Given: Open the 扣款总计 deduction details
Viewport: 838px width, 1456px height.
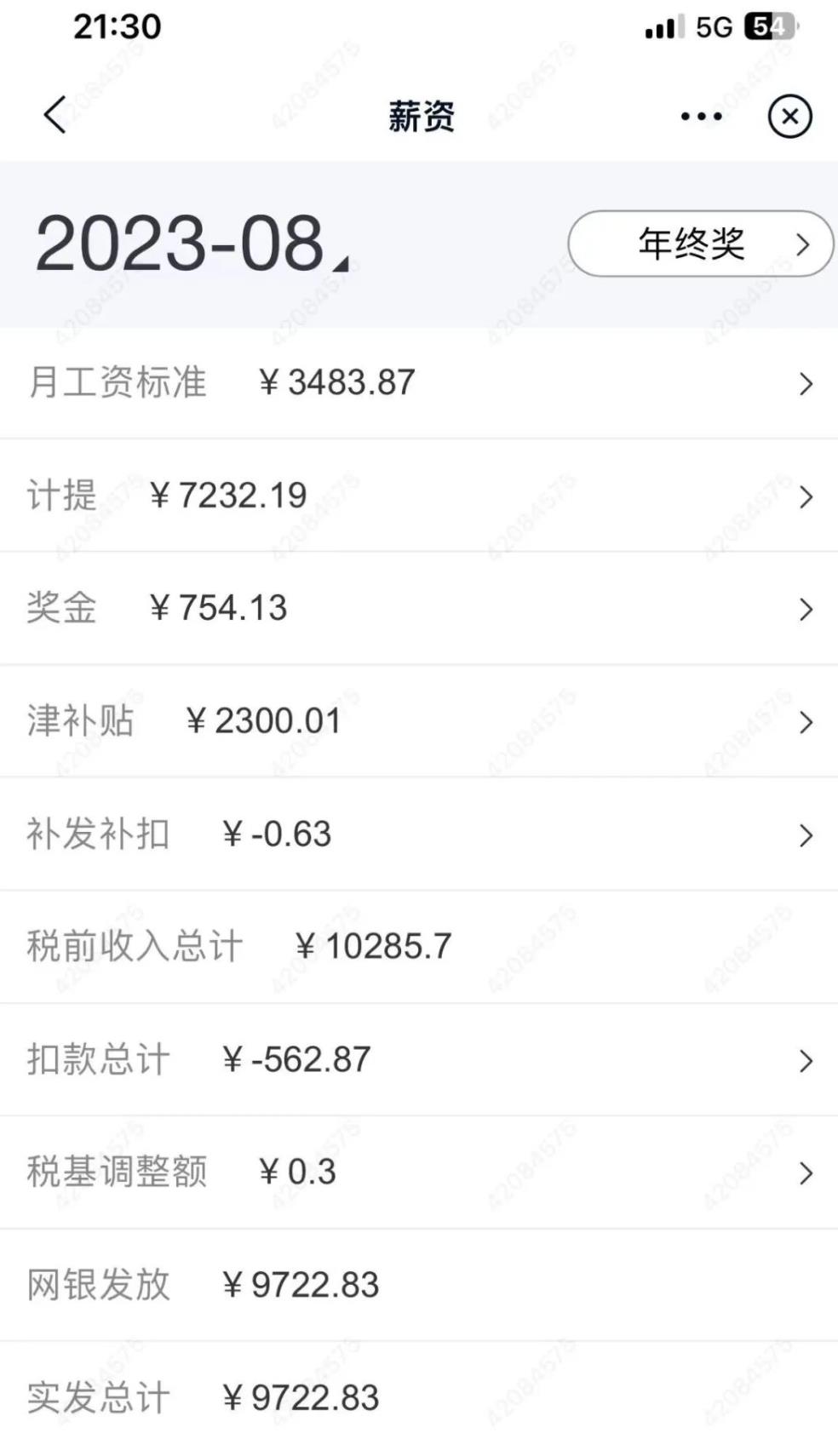Looking at the screenshot, I should click(417, 1060).
